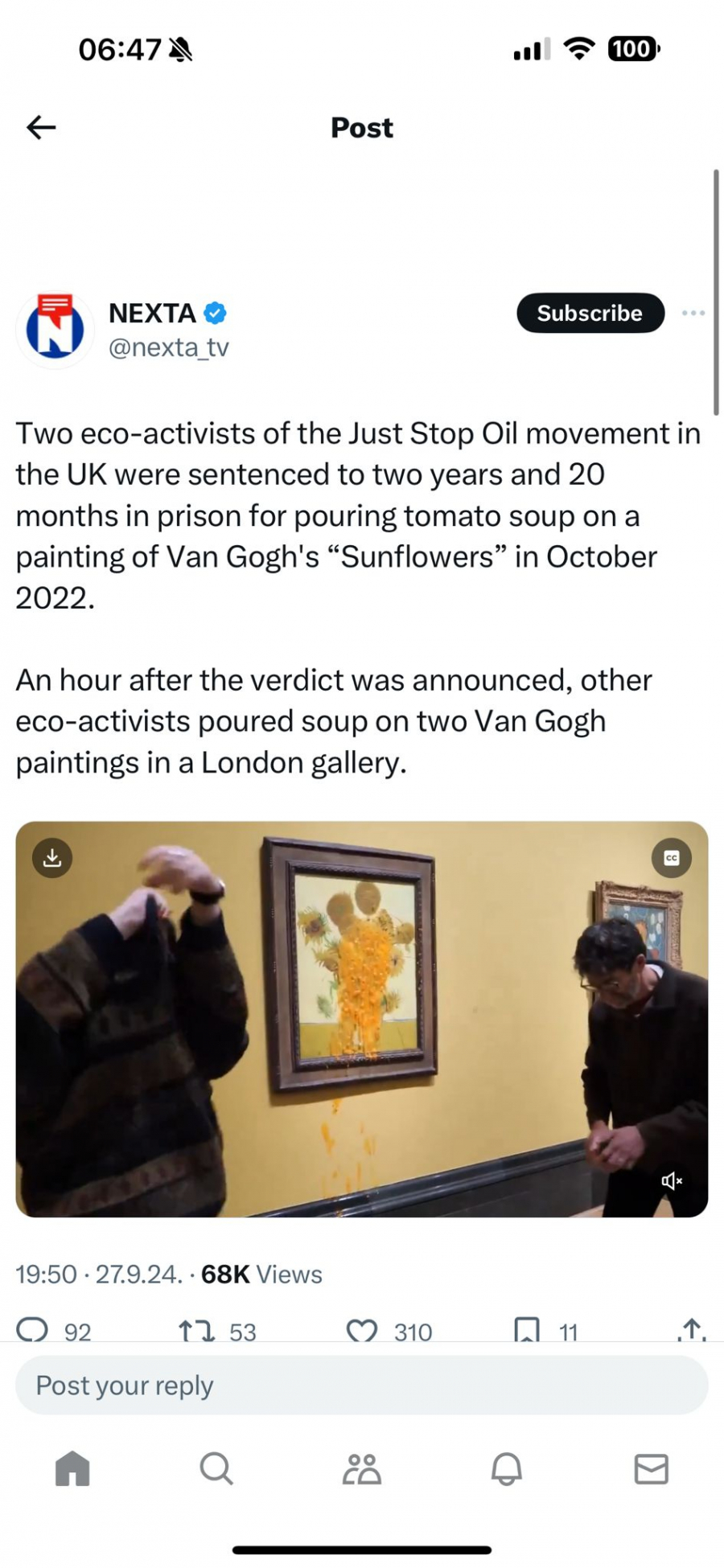The height and width of the screenshot is (1568, 724).
Task: Play the Sunflowers soup video
Action: click(x=361, y=1019)
